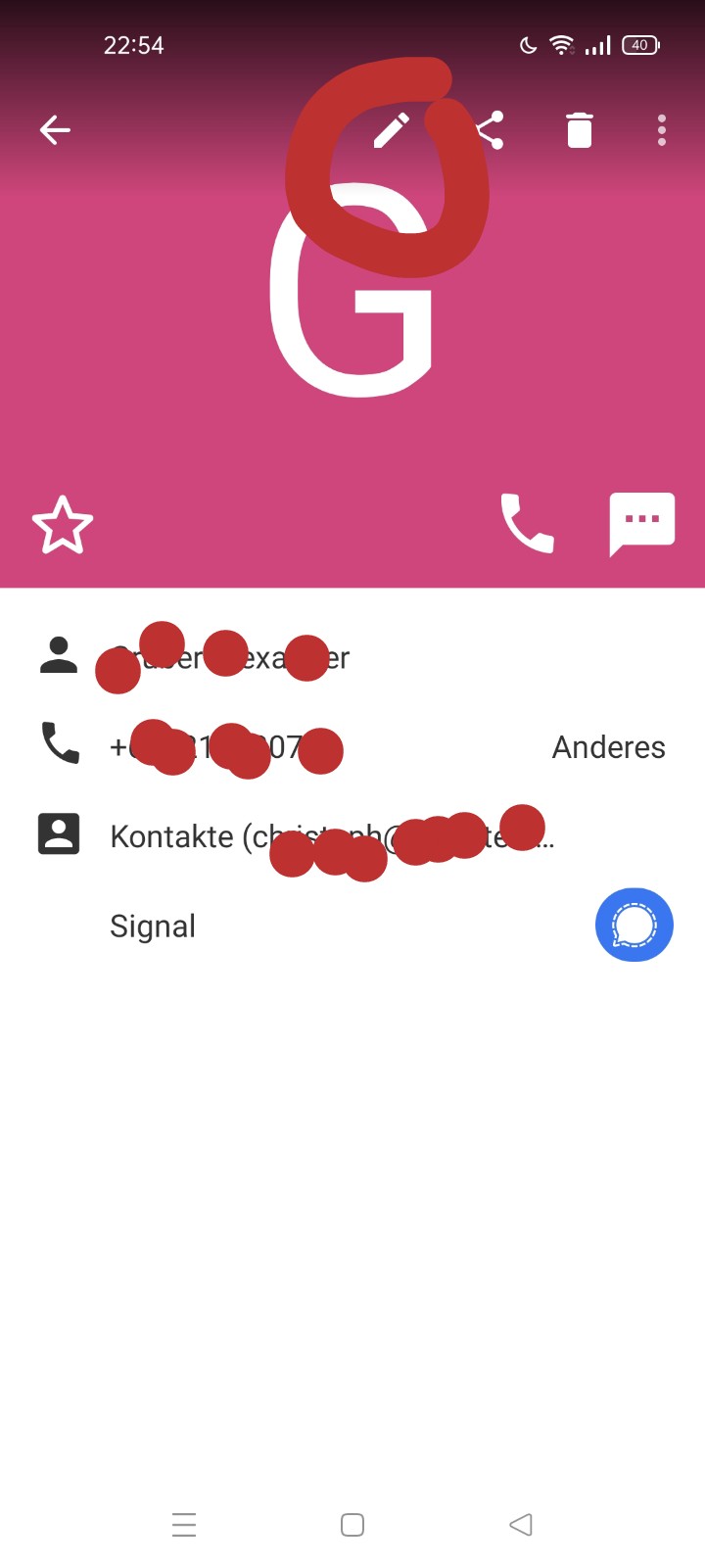Open Signal by tapping its blue icon
Image resolution: width=705 pixels, height=1568 pixels.
(634, 925)
